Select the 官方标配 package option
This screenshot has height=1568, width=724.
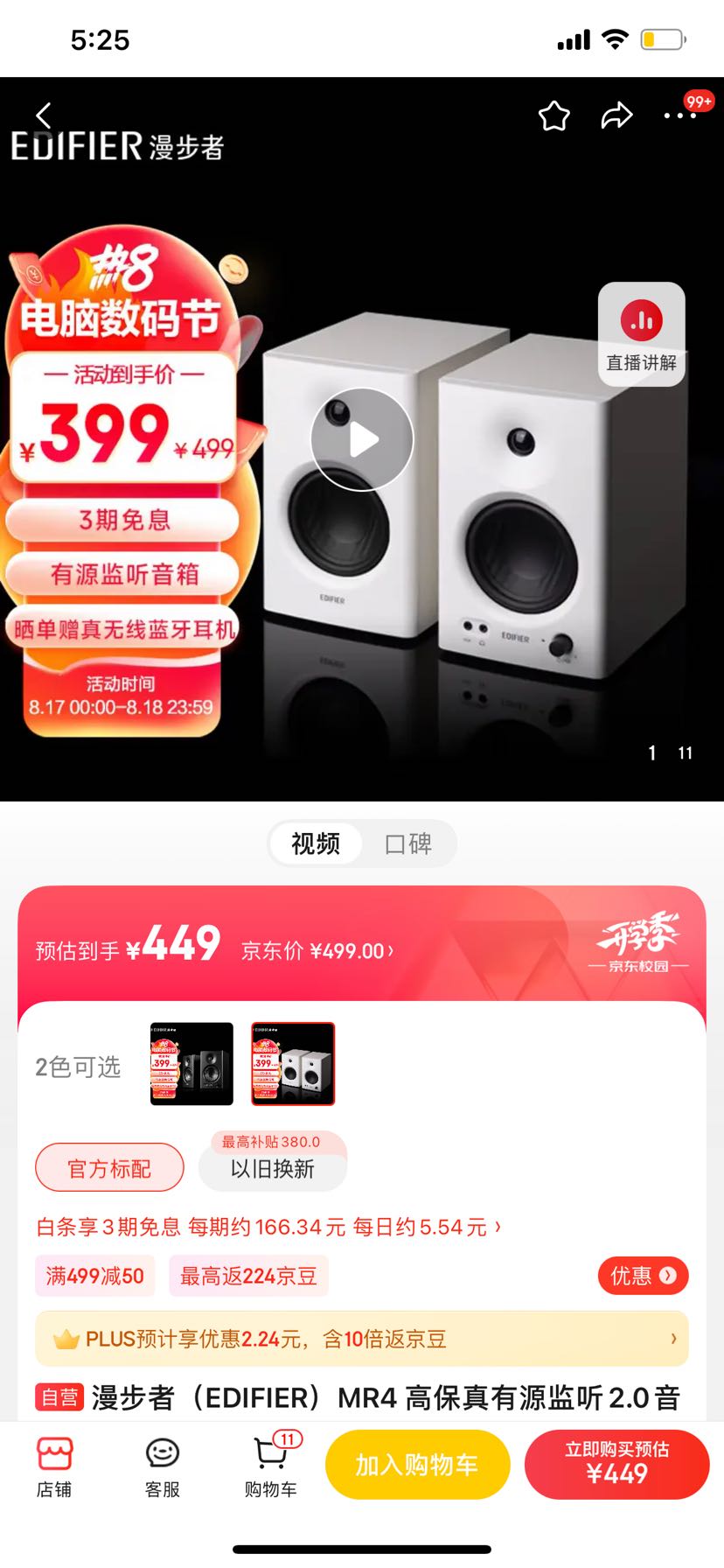[109, 1167]
